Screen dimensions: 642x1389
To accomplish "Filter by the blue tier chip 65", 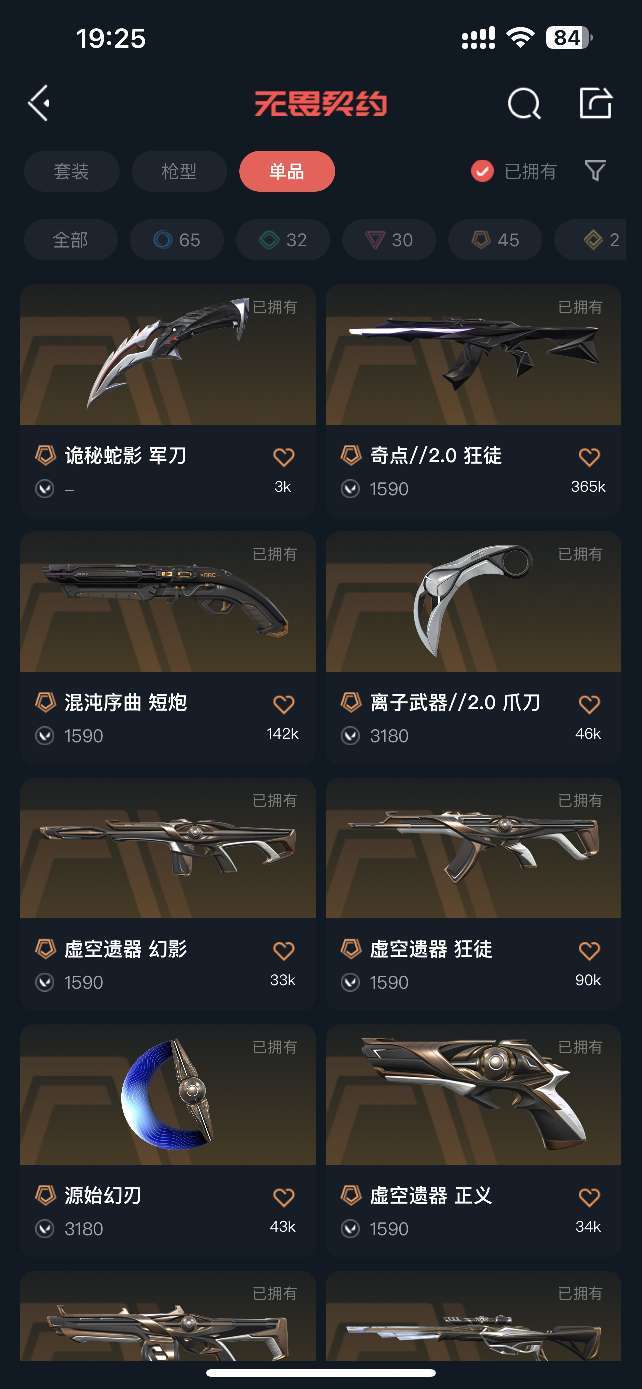I will coord(177,240).
